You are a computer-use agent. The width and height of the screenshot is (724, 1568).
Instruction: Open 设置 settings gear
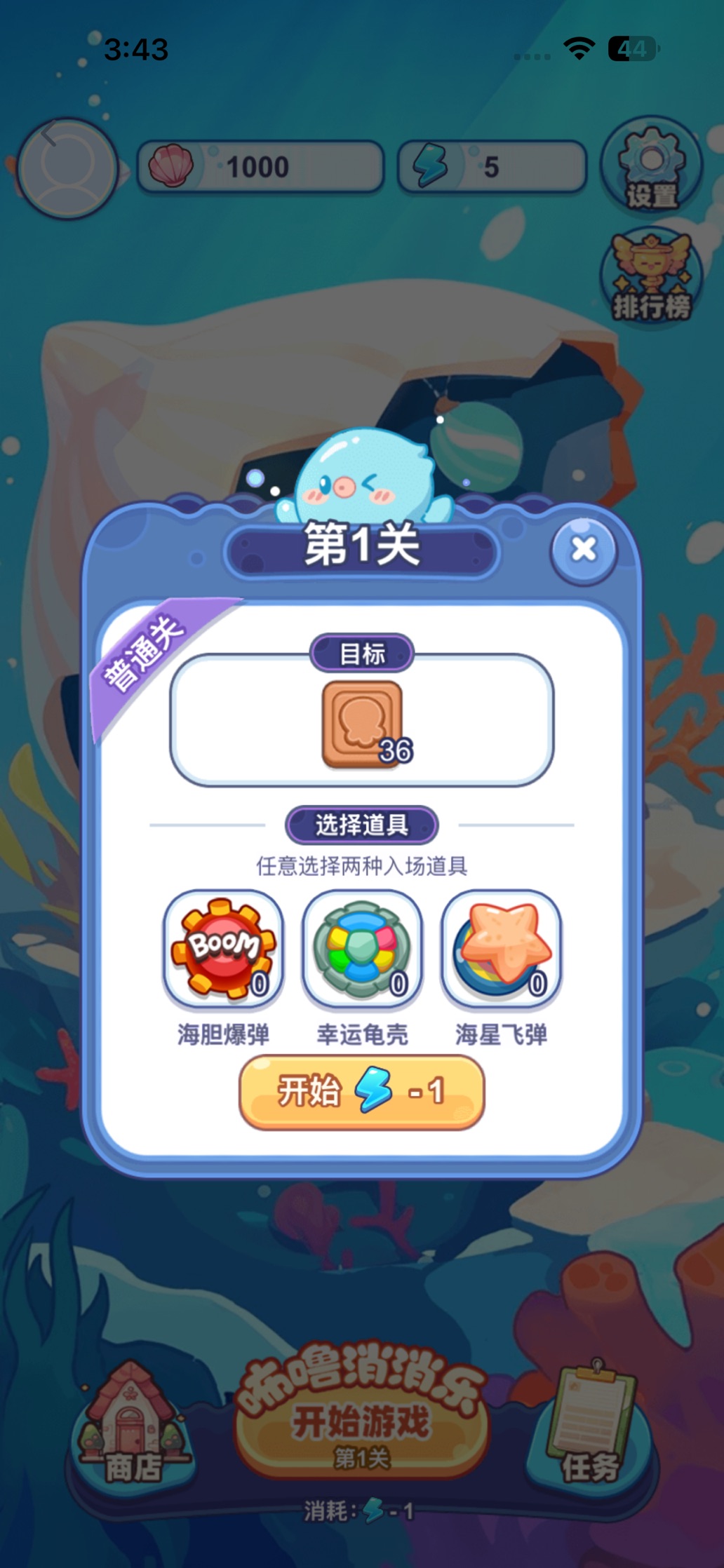click(651, 167)
